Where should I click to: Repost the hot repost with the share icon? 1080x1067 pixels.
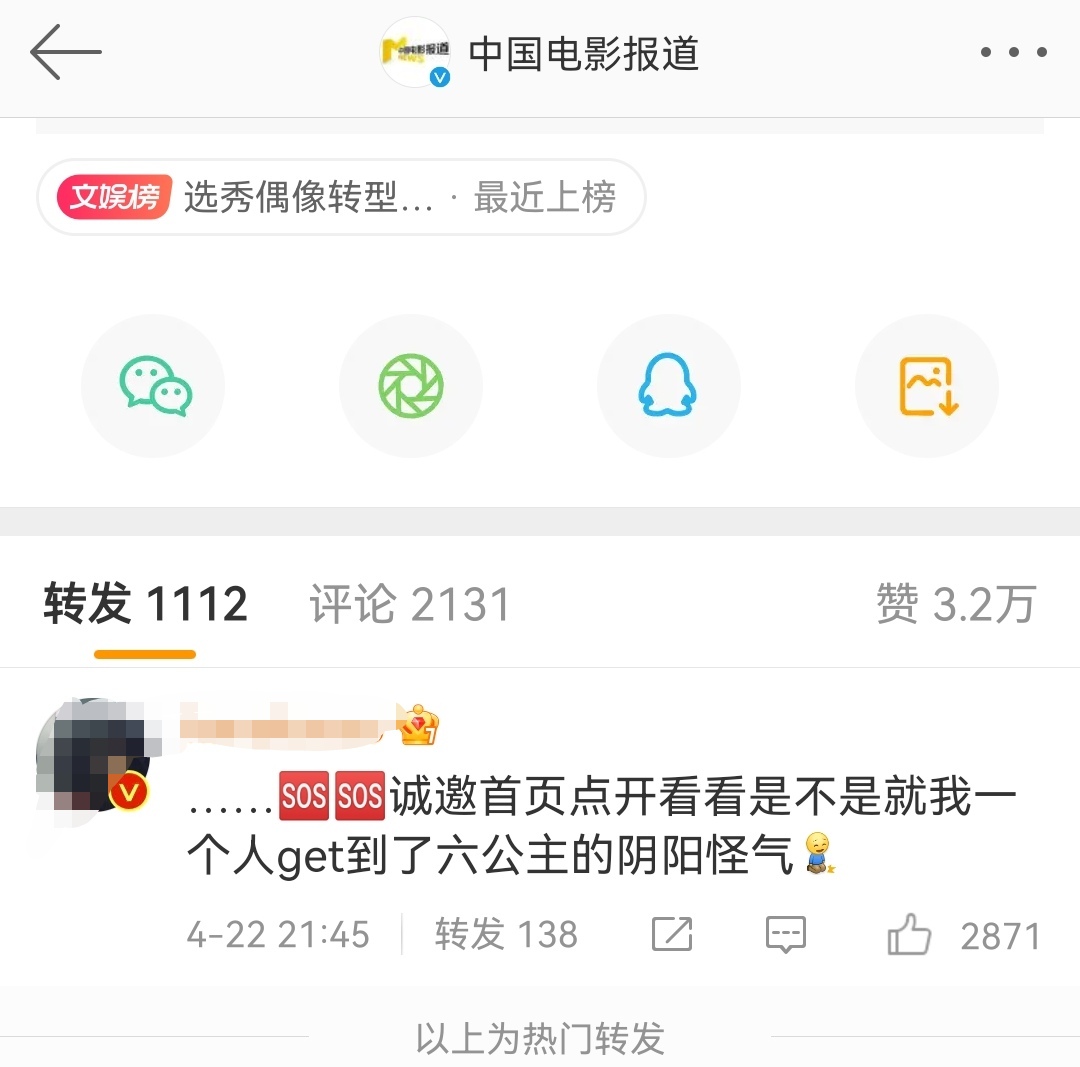tap(672, 935)
